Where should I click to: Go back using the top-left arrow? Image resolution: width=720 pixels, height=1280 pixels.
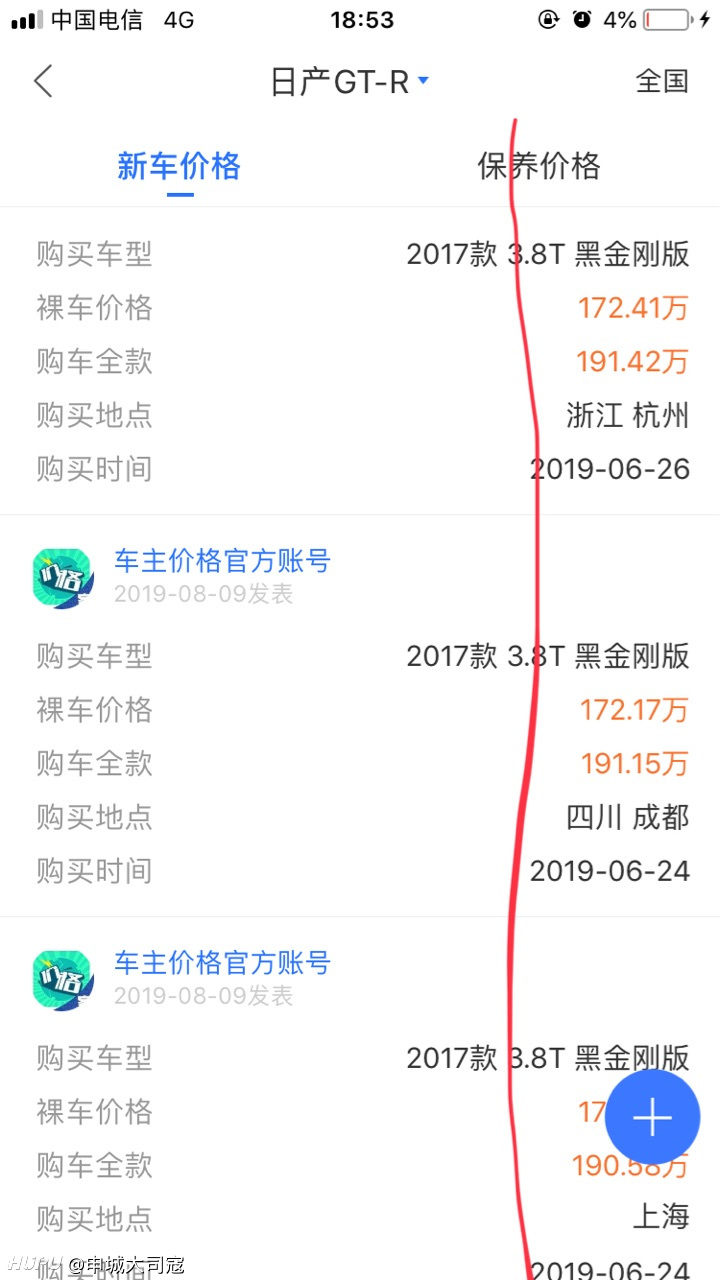[43, 81]
